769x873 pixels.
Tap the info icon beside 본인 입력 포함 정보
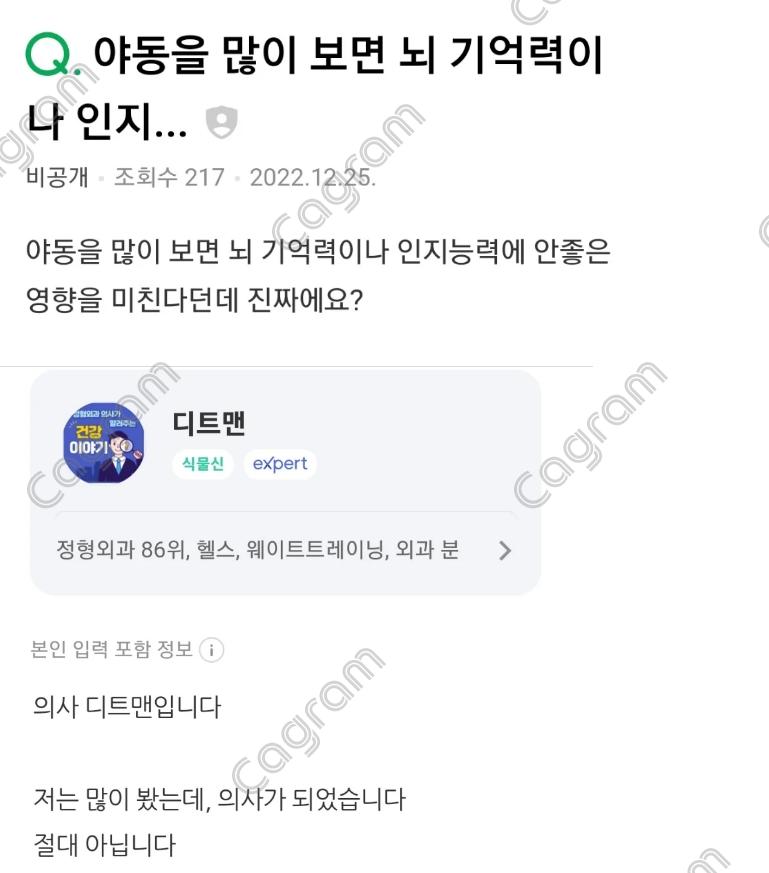pos(212,650)
